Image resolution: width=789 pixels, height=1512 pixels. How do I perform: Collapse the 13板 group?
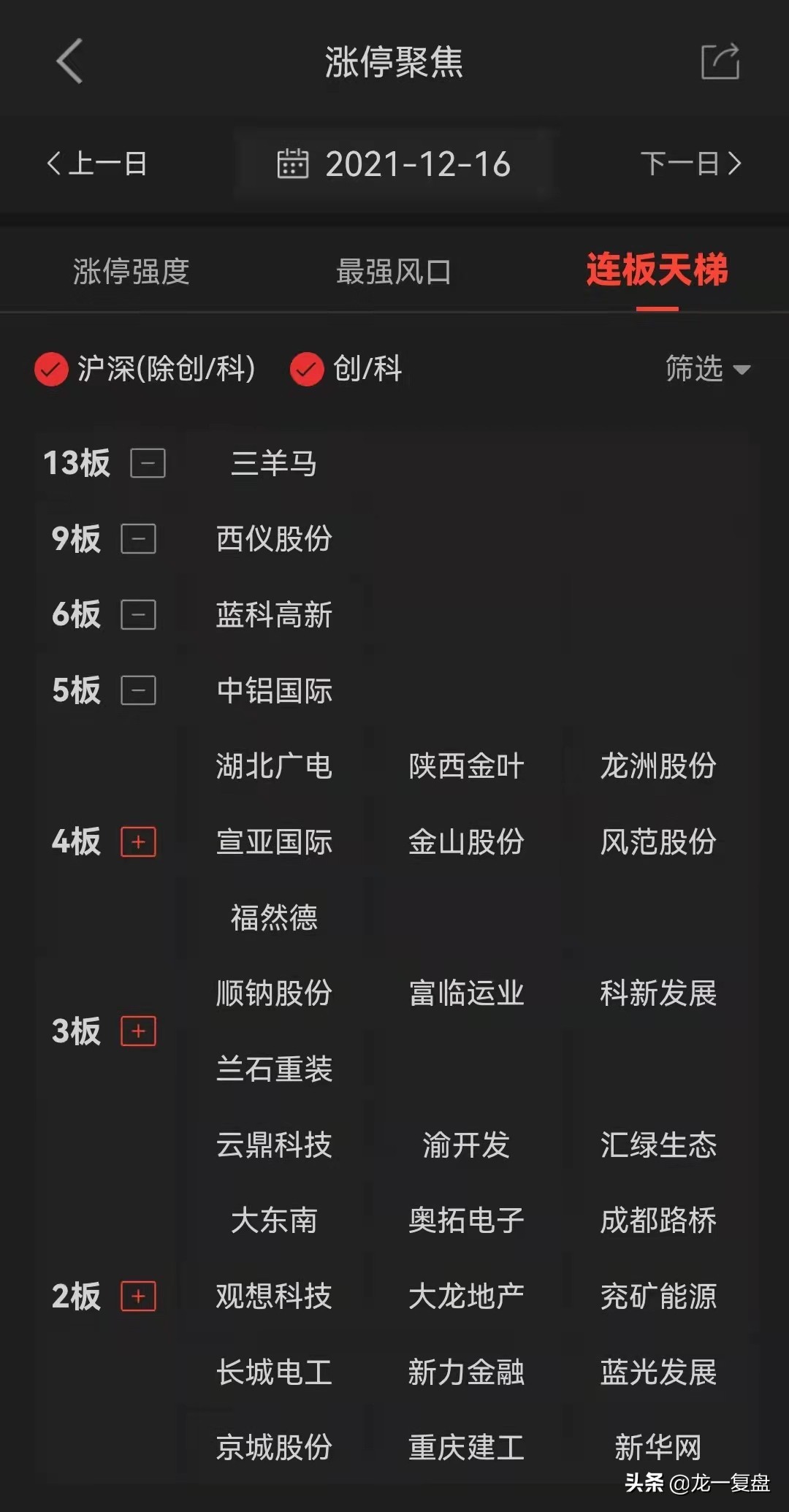pos(148,463)
